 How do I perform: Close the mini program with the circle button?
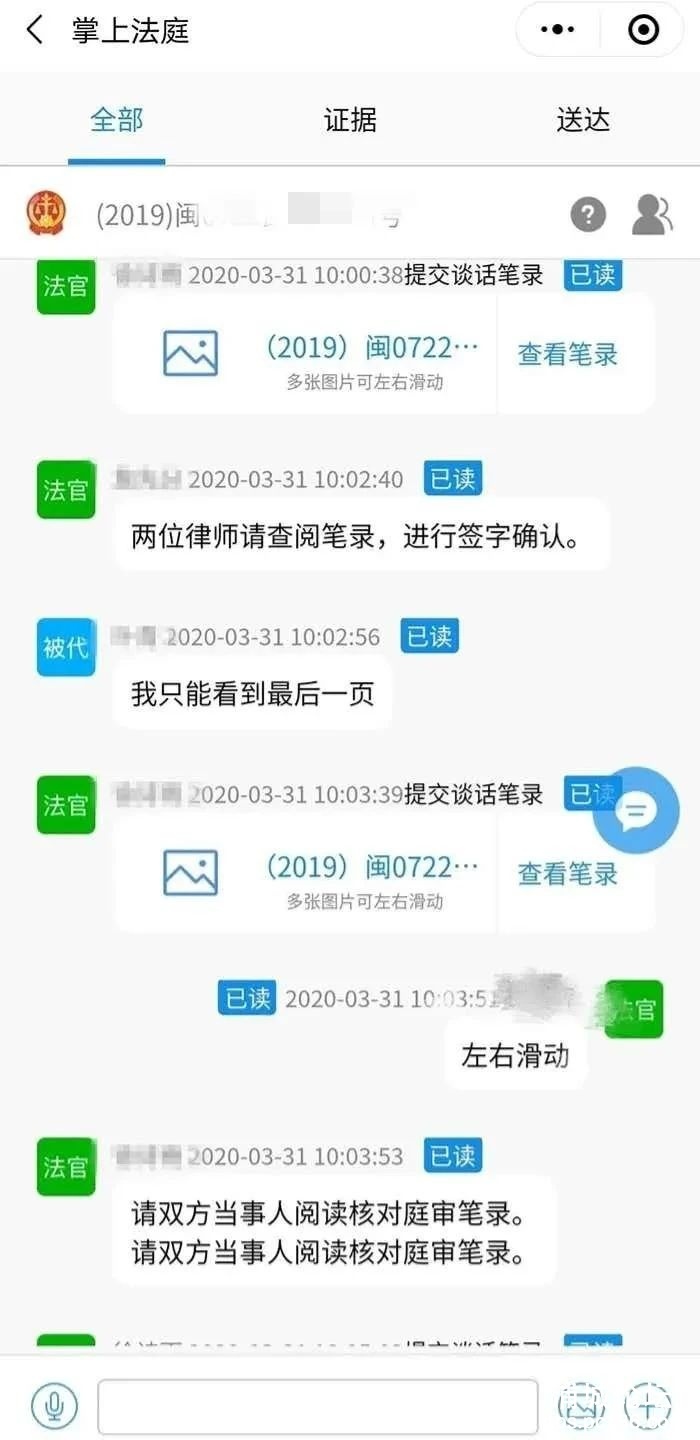(x=643, y=30)
